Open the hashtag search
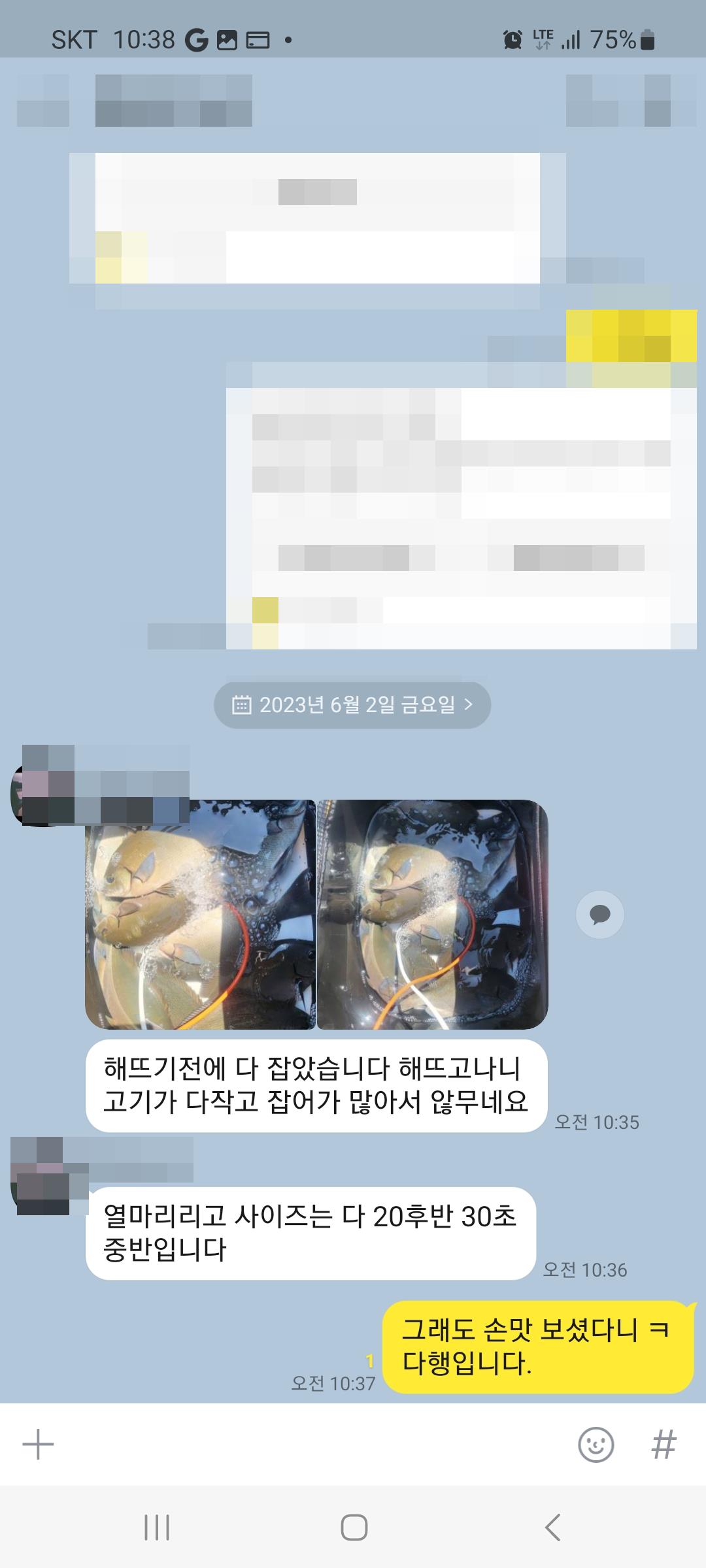This screenshot has height=1568, width=706. pos(664,1445)
